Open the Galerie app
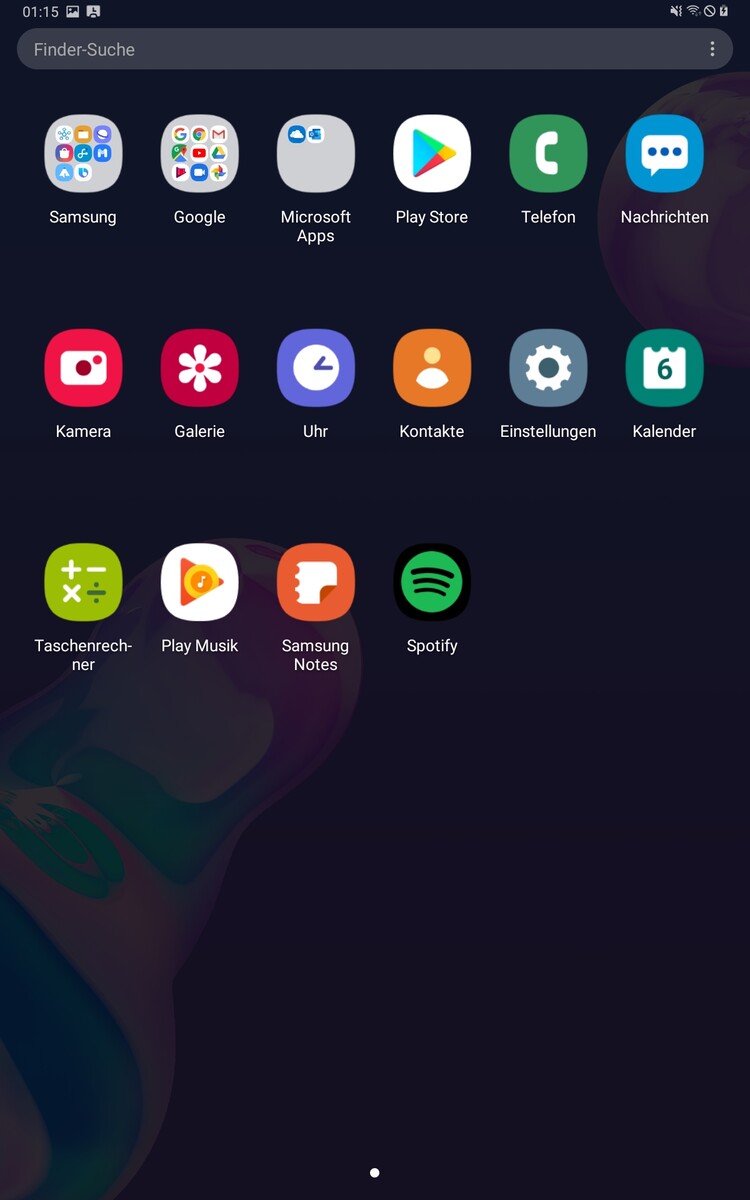 [x=199, y=368]
